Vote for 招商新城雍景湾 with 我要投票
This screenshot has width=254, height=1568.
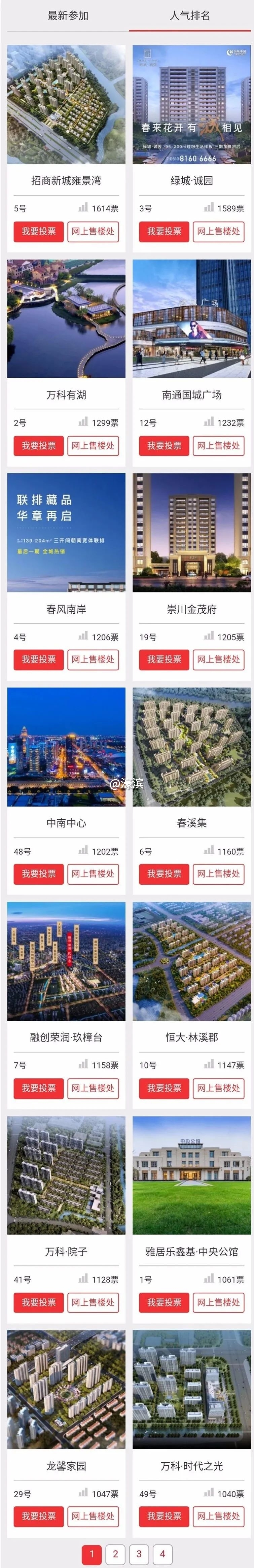tap(38, 231)
